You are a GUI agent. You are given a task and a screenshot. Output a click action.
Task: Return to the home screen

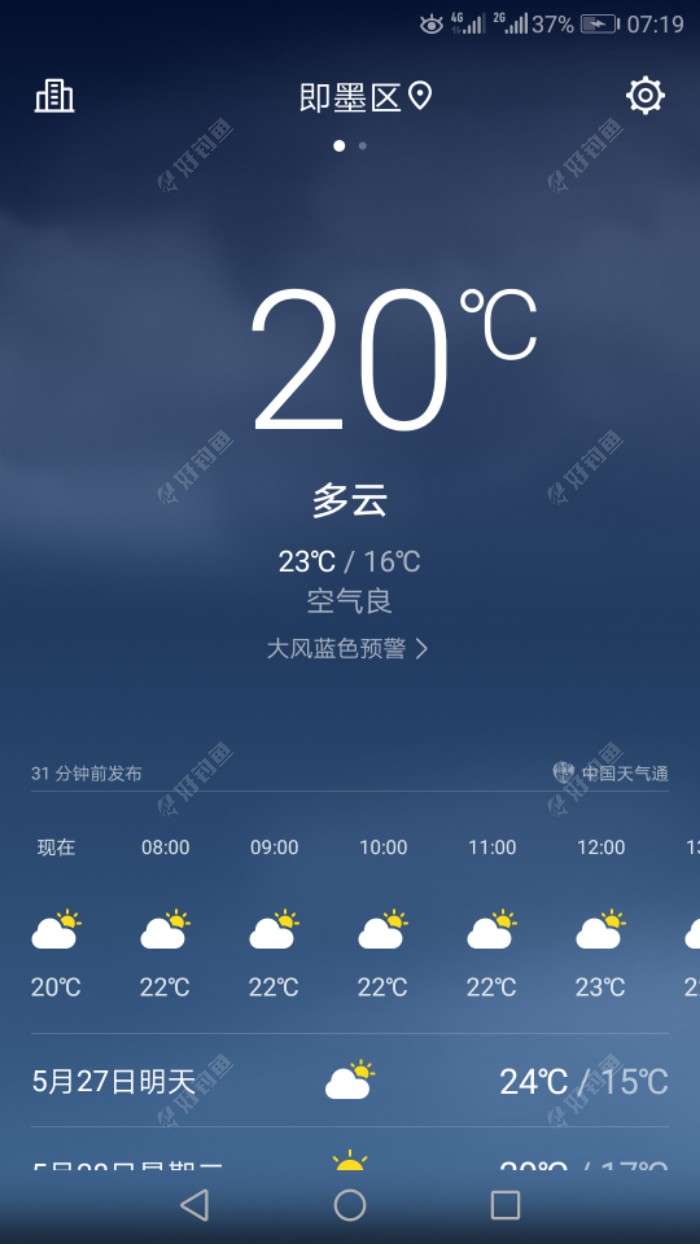click(x=350, y=1205)
